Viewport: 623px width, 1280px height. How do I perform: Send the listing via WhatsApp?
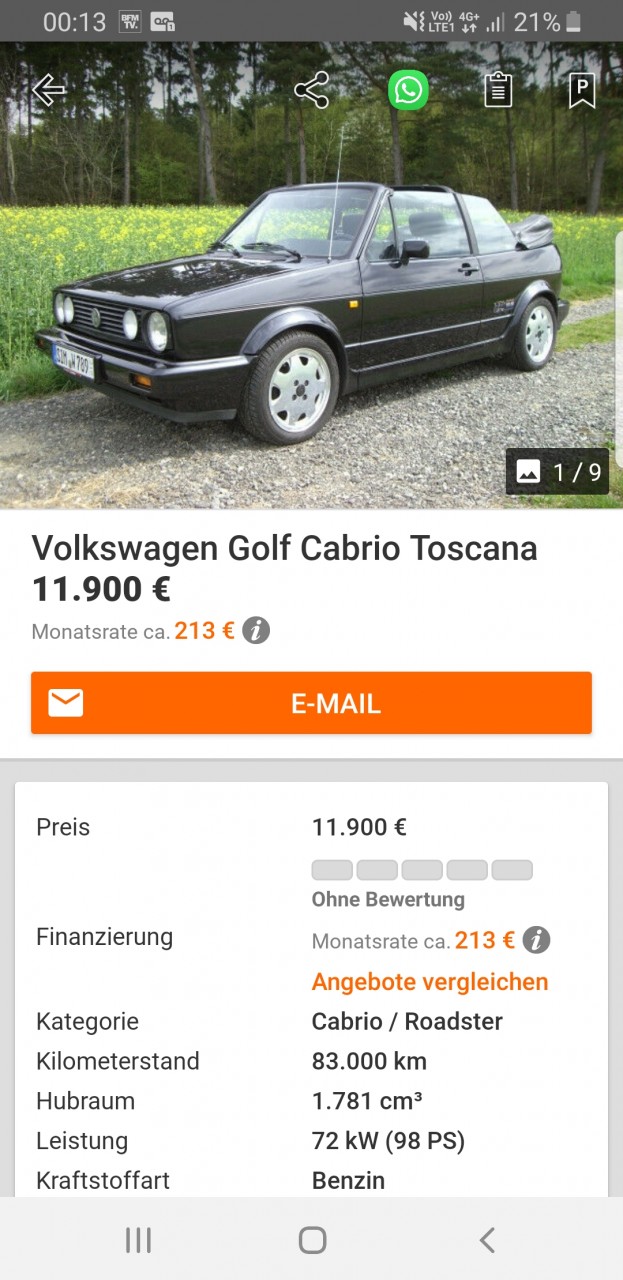click(408, 91)
